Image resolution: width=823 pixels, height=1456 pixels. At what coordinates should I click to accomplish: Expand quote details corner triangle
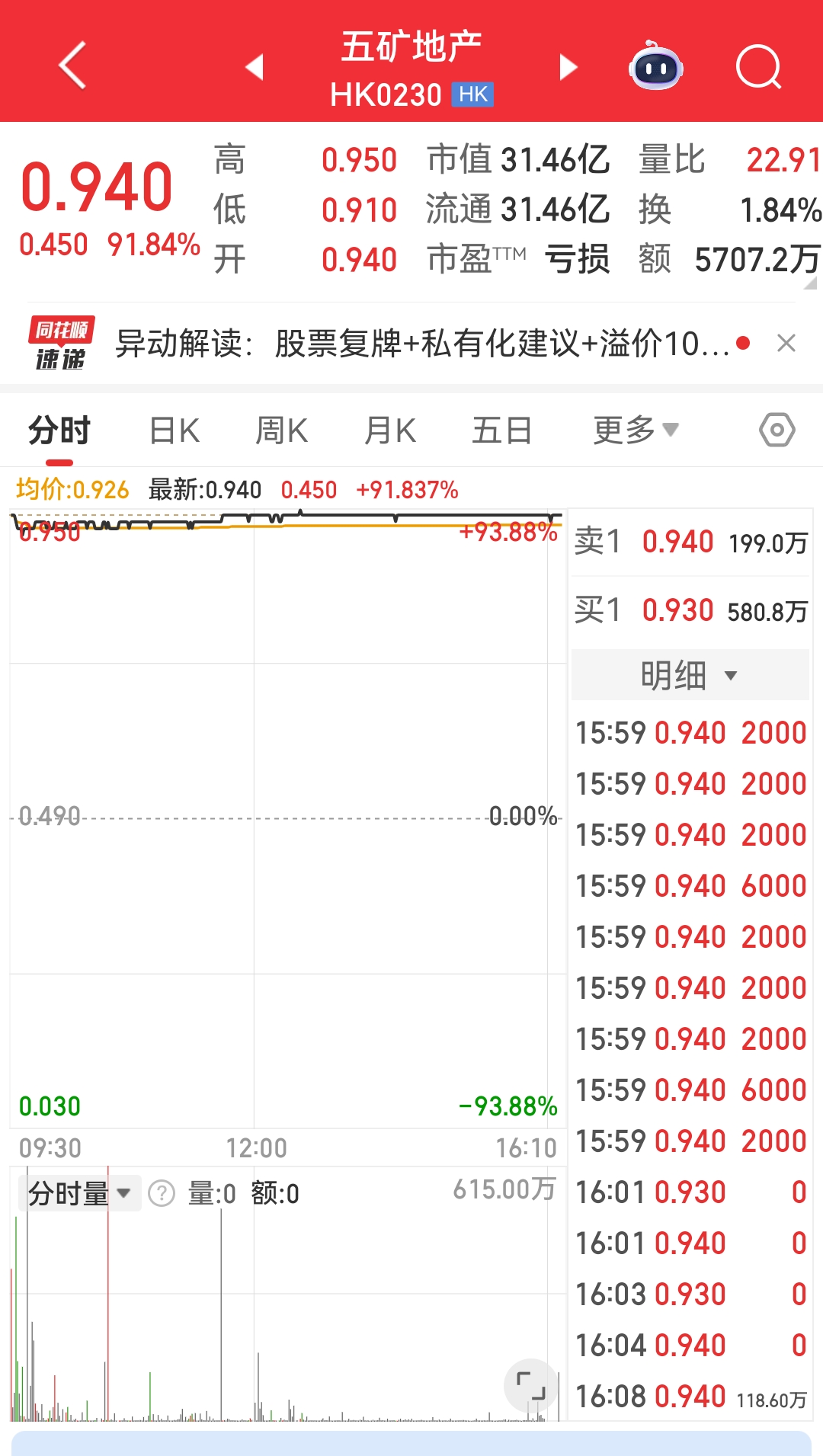point(810,283)
